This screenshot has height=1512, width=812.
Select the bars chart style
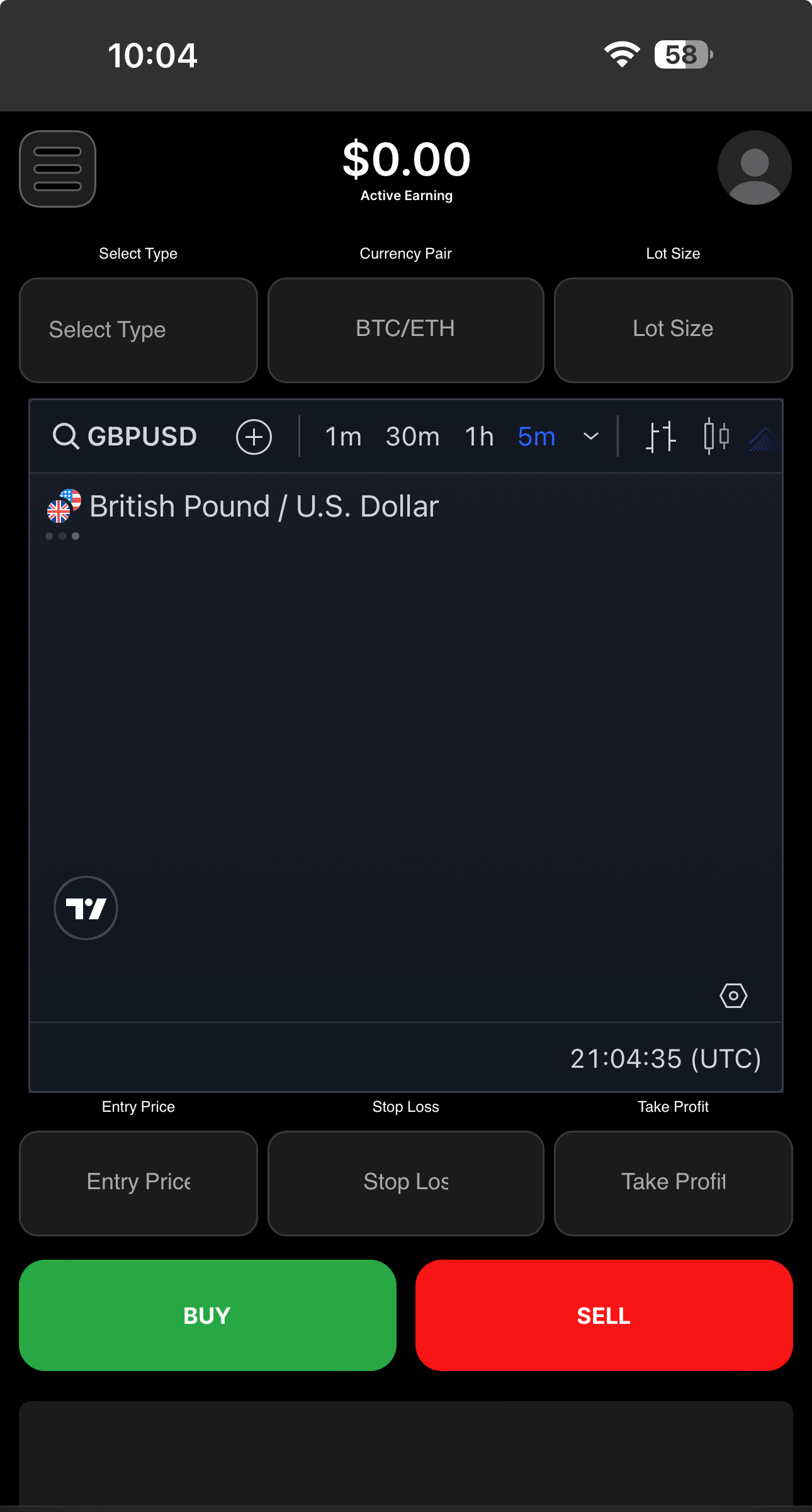pos(661,436)
